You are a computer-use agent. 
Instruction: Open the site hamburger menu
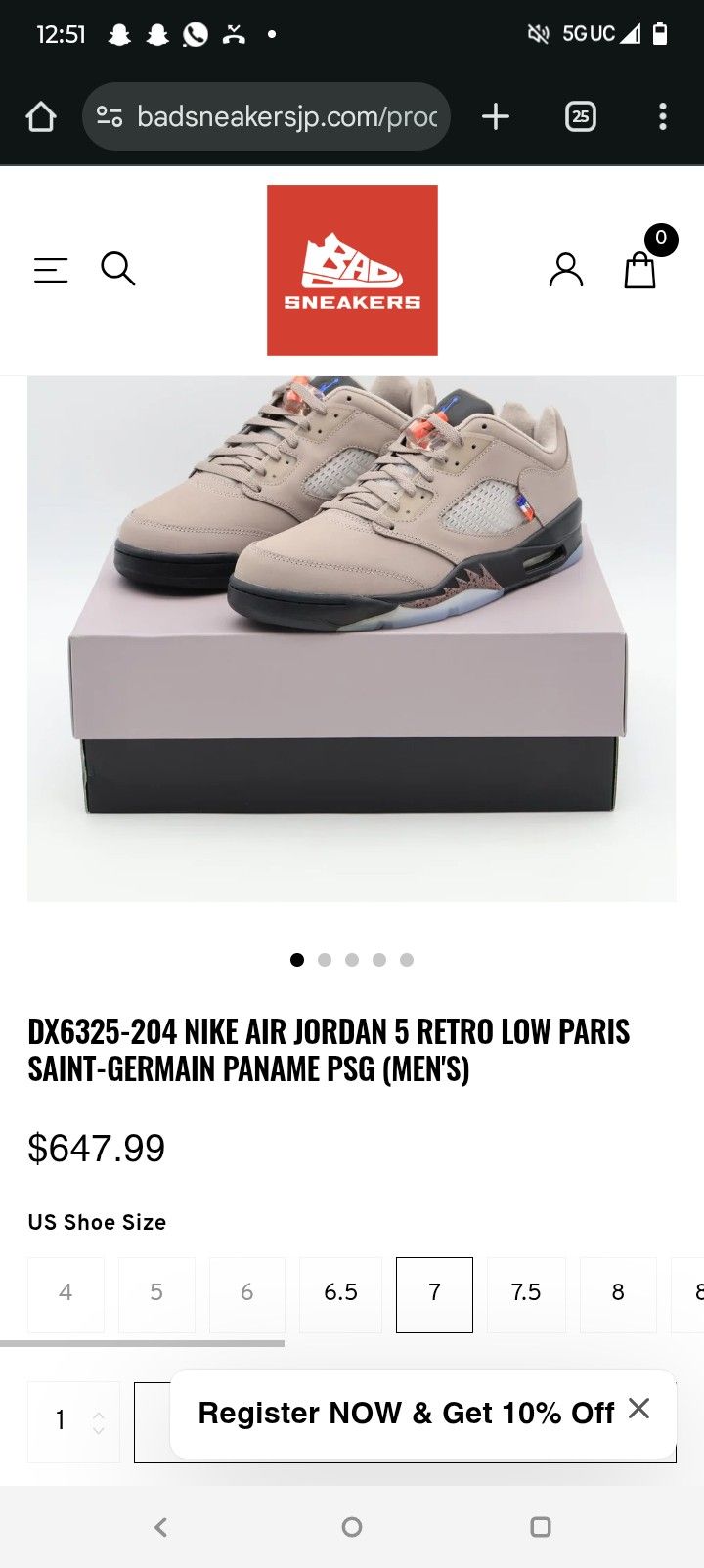coord(51,270)
